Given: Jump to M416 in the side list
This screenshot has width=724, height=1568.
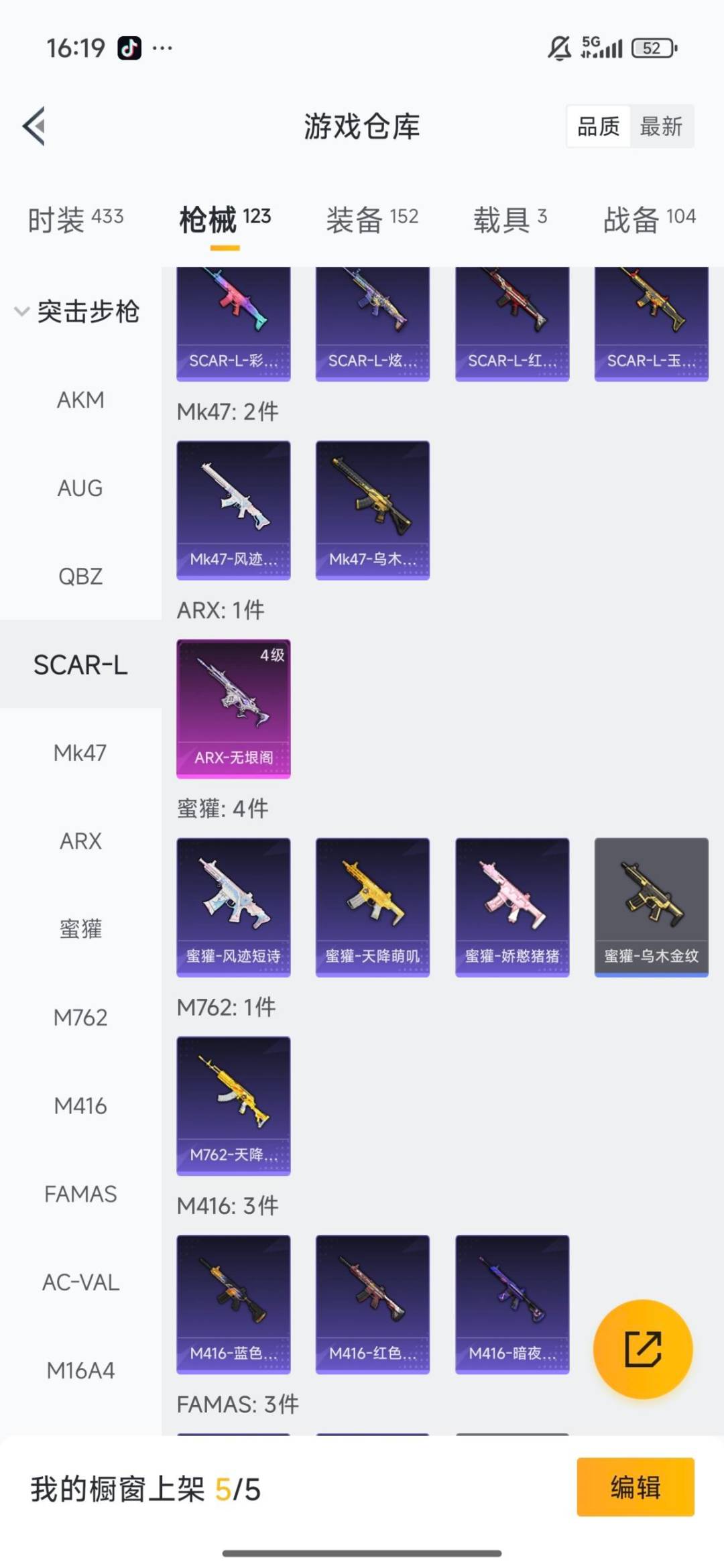Looking at the screenshot, I should 80,1105.
